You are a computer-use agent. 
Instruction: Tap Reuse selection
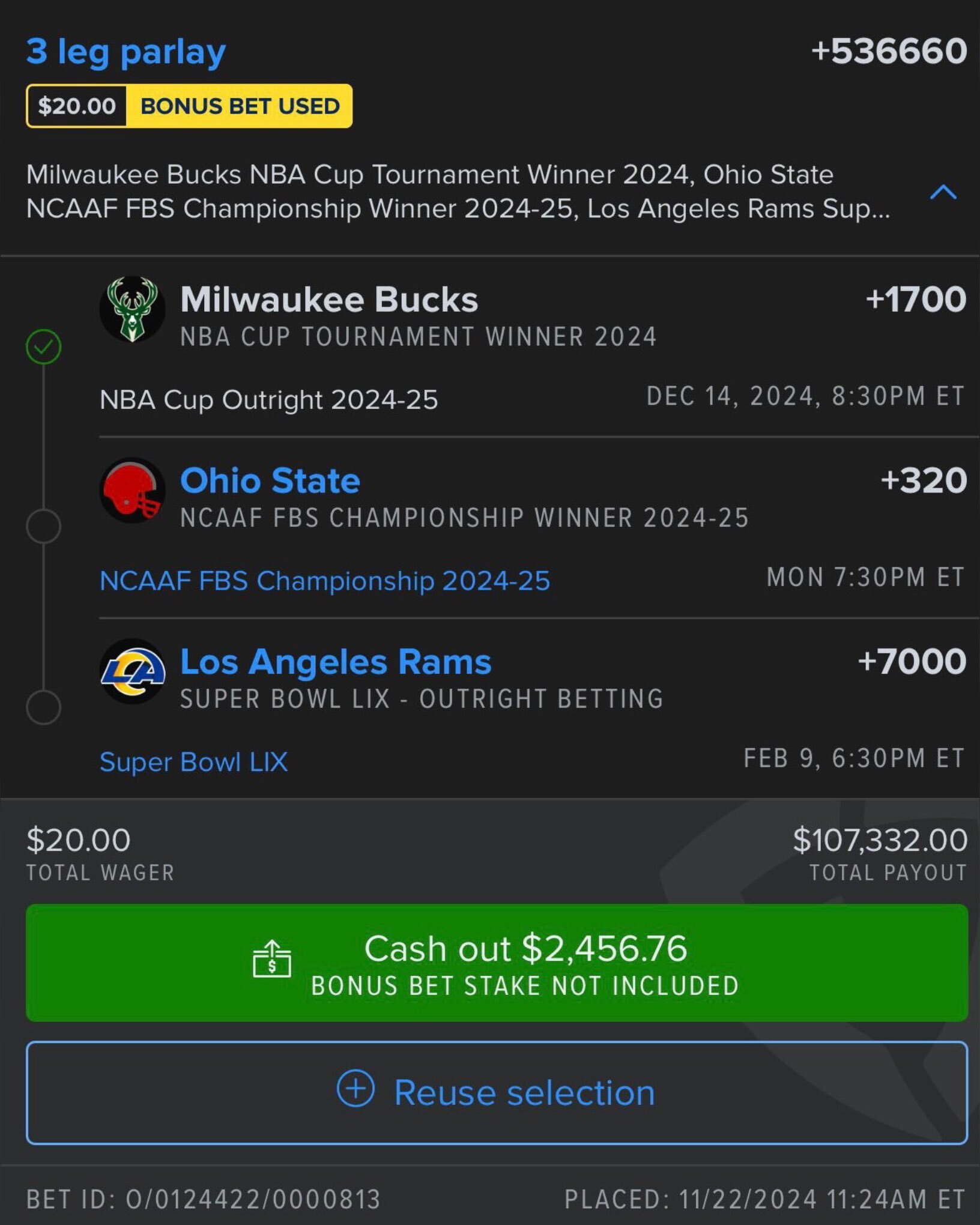click(x=497, y=1092)
